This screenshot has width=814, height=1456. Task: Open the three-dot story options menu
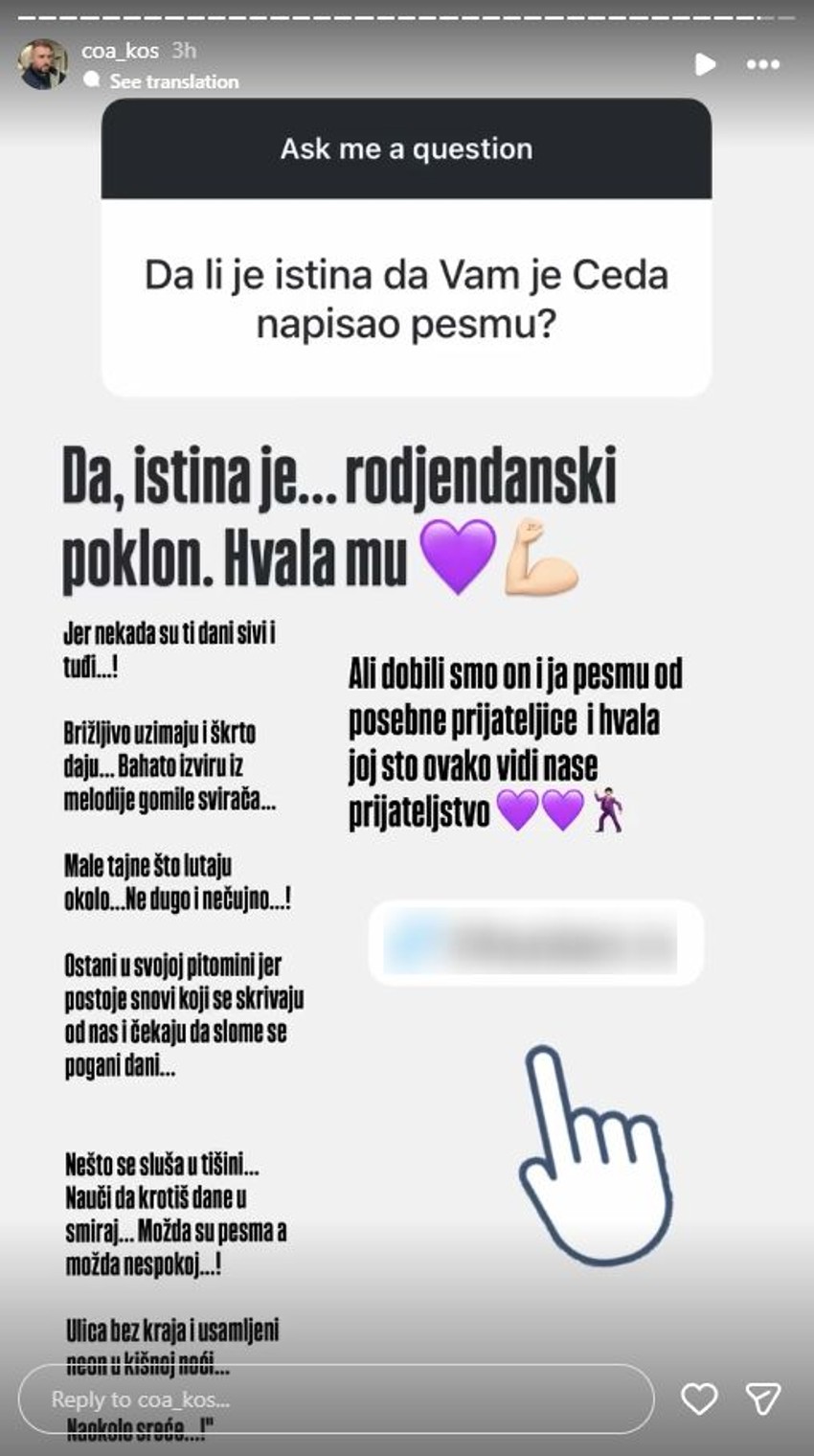click(x=763, y=64)
